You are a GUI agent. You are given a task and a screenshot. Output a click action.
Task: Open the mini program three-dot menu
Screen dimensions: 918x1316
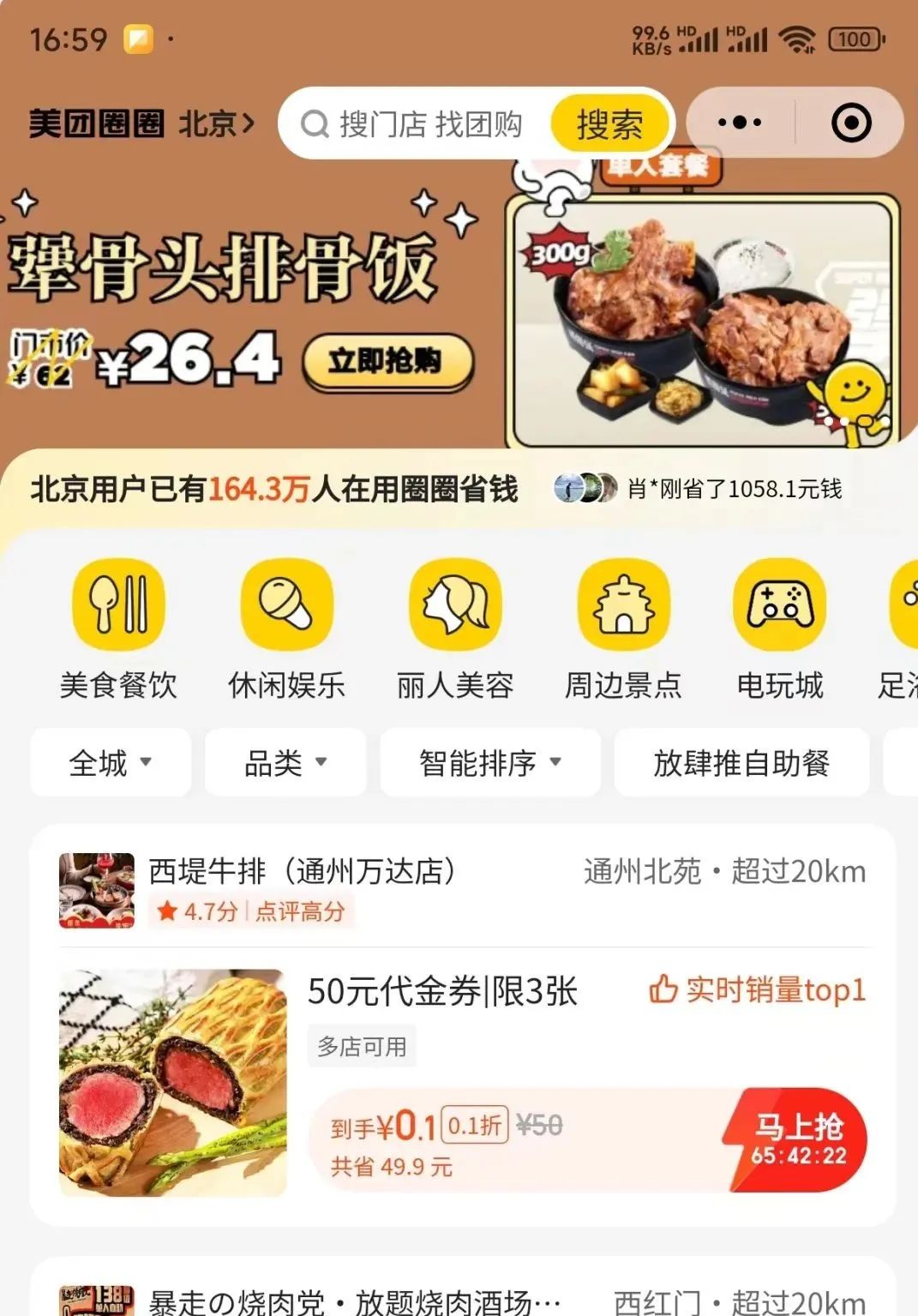pyautogui.click(x=739, y=123)
